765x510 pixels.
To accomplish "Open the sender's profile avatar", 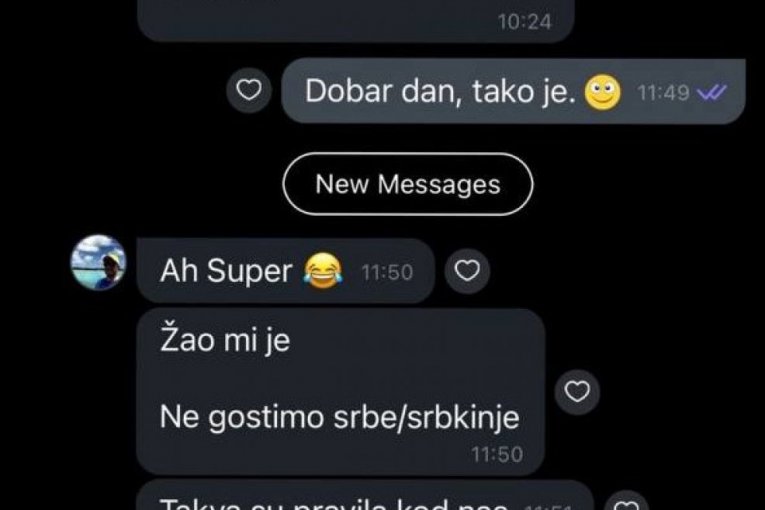I will point(98,263).
